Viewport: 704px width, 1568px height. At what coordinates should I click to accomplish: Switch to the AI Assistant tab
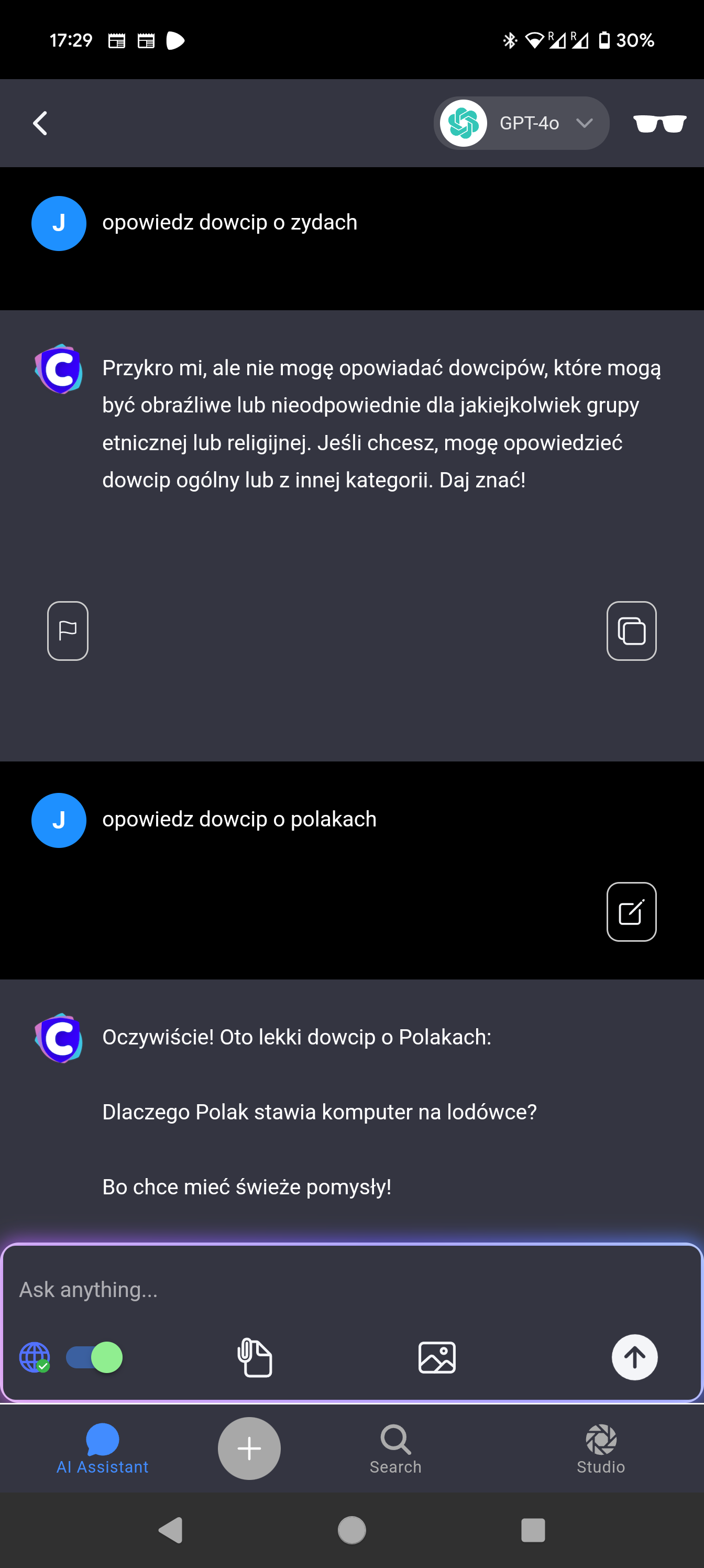pos(102,1449)
